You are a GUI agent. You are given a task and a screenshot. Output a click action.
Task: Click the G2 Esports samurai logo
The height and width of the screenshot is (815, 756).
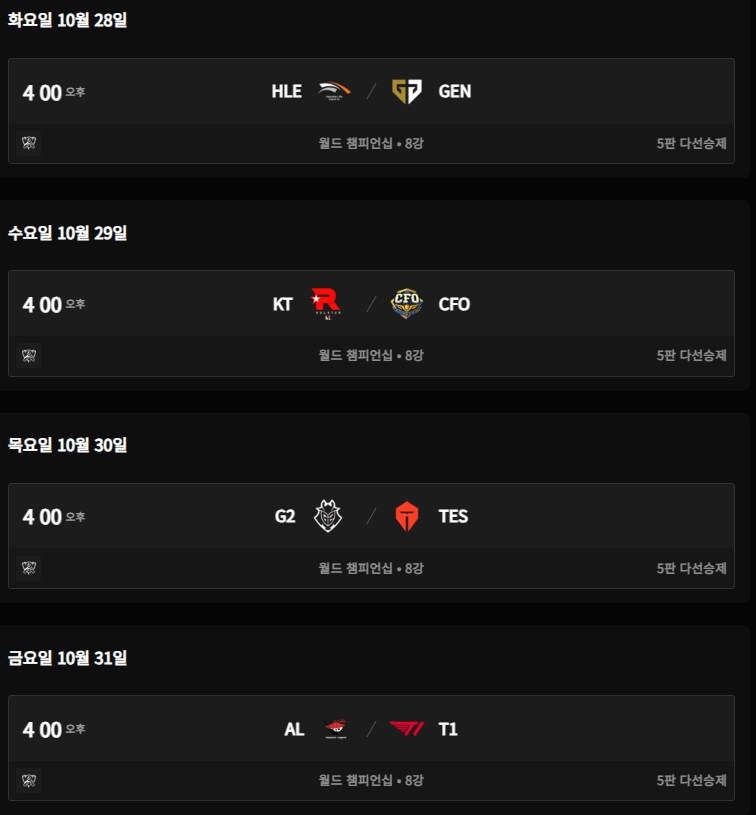pos(330,517)
